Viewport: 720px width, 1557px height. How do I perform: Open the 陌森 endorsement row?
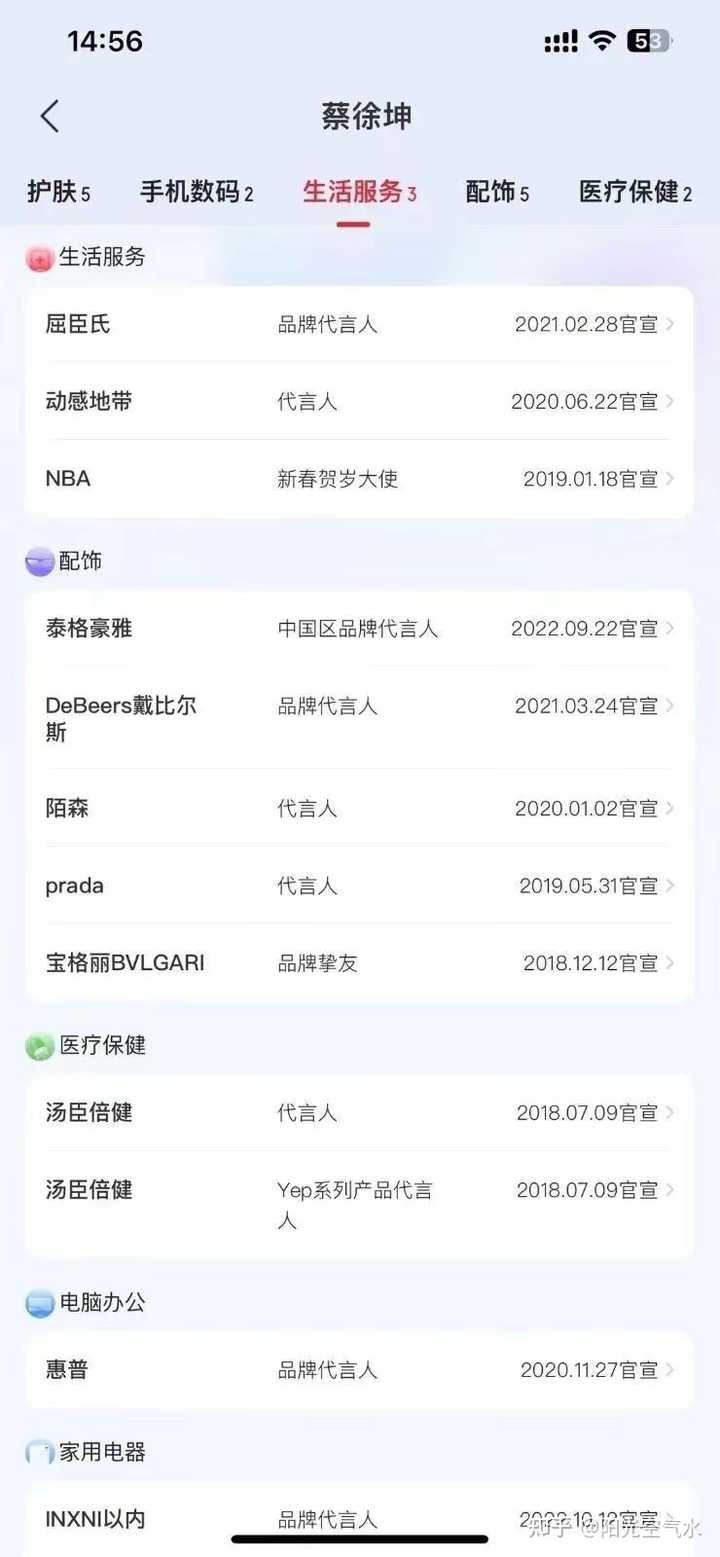tap(359, 808)
